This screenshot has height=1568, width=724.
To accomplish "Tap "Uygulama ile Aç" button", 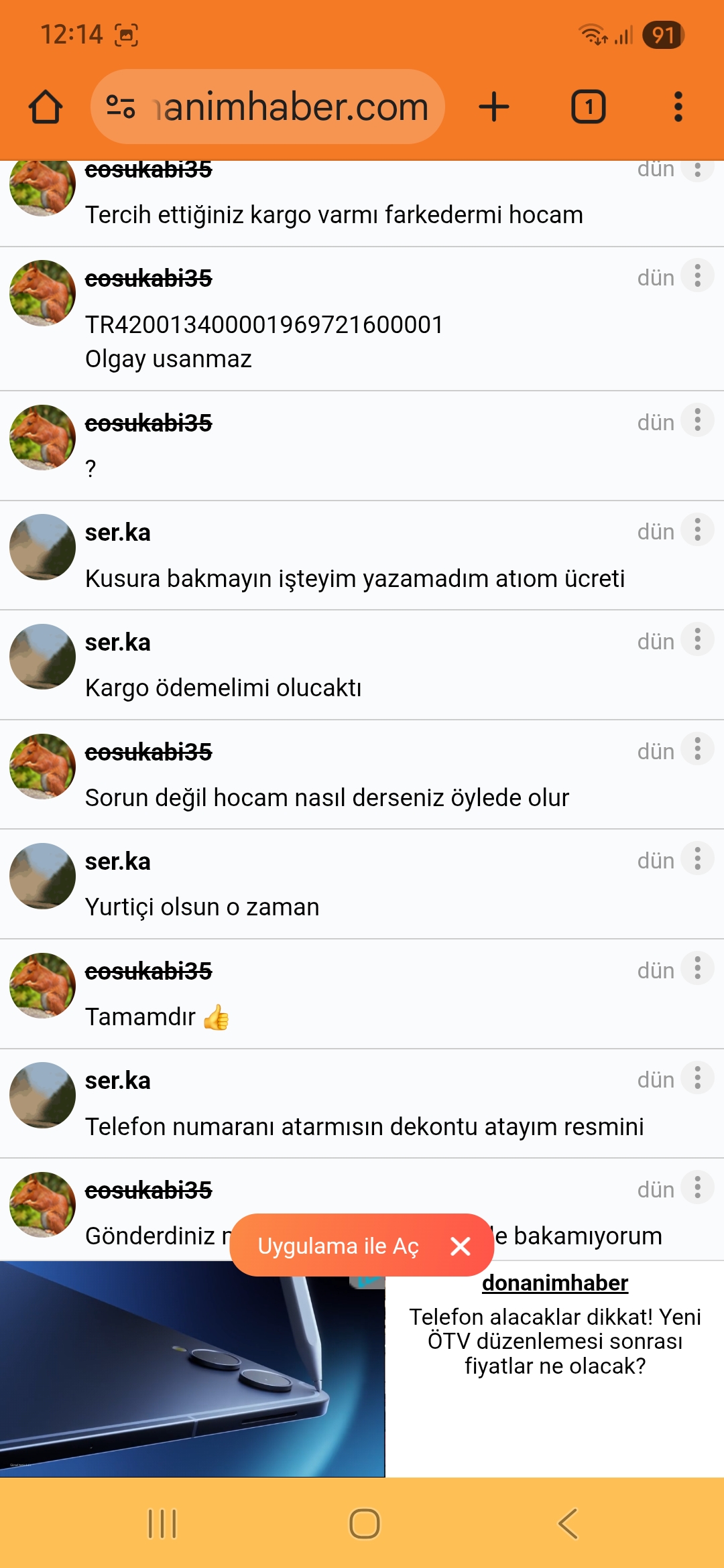I will point(338,1246).
